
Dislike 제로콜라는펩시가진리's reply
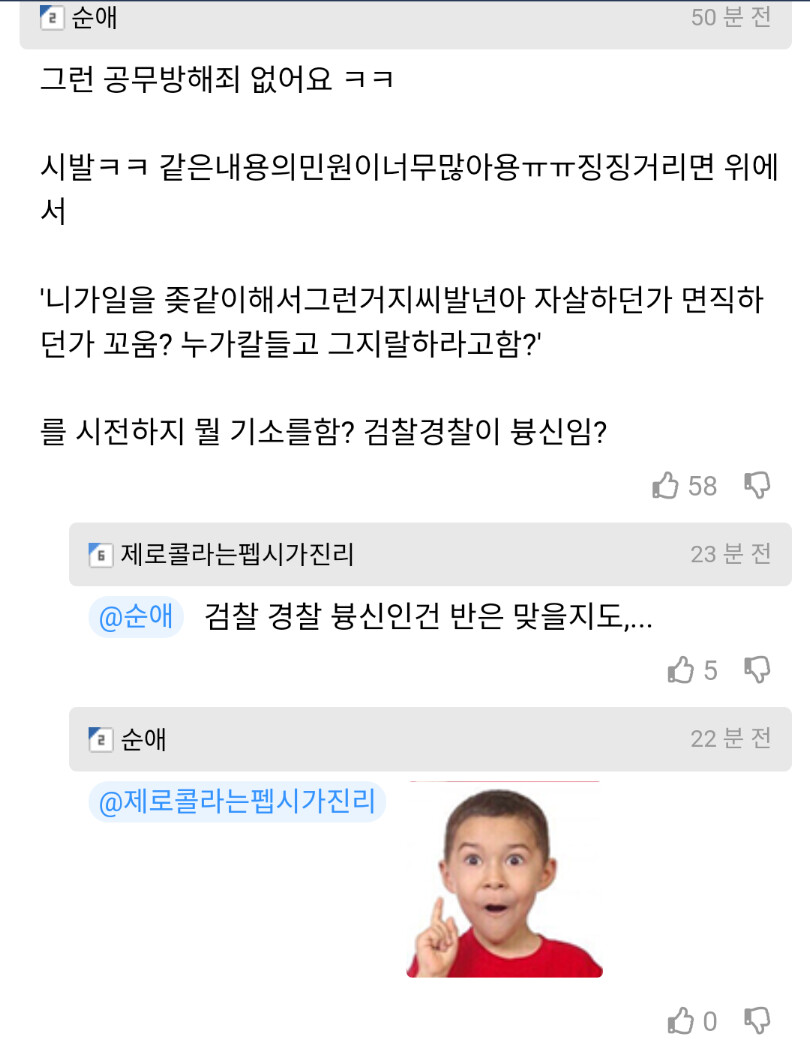point(757,670)
